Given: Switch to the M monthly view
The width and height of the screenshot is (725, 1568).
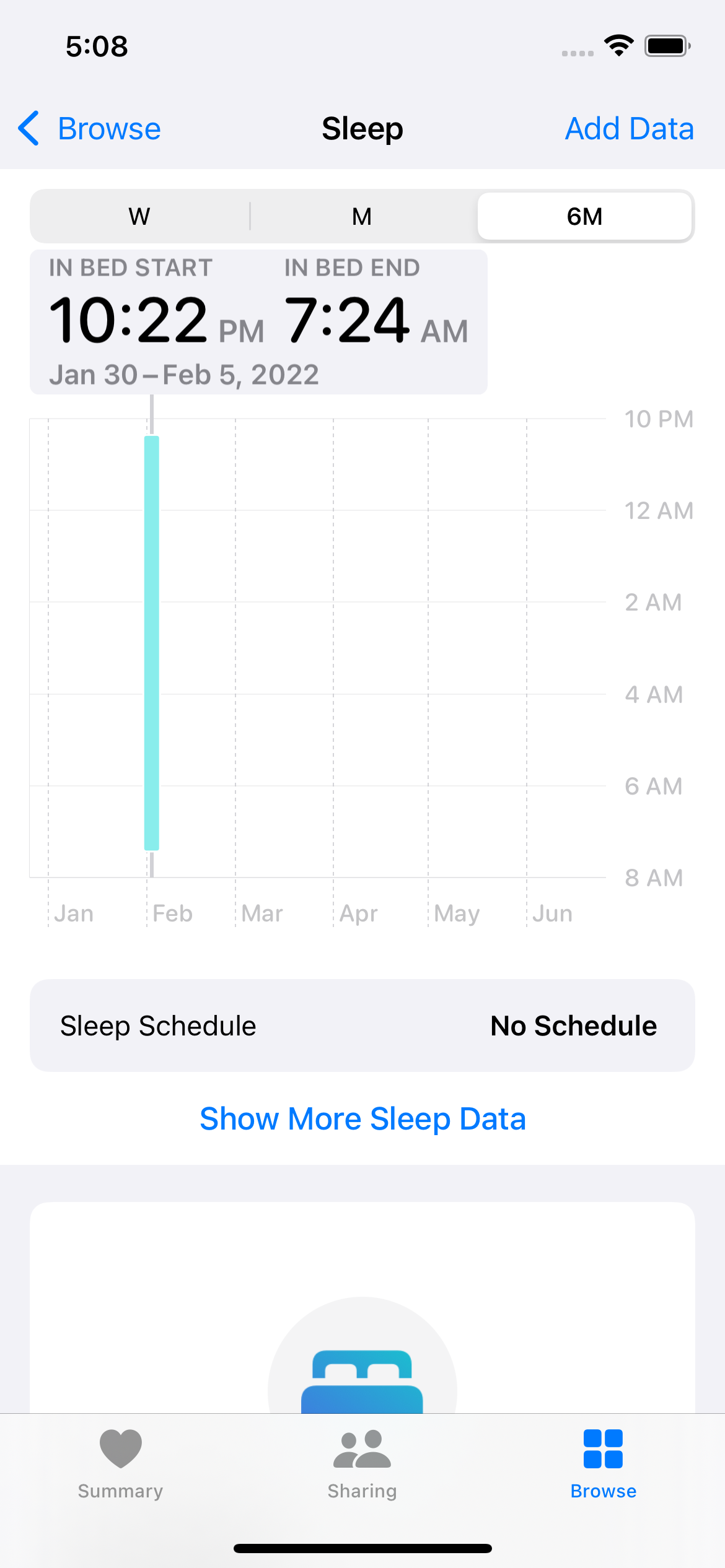Looking at the screenshot, I should [362, 216].
